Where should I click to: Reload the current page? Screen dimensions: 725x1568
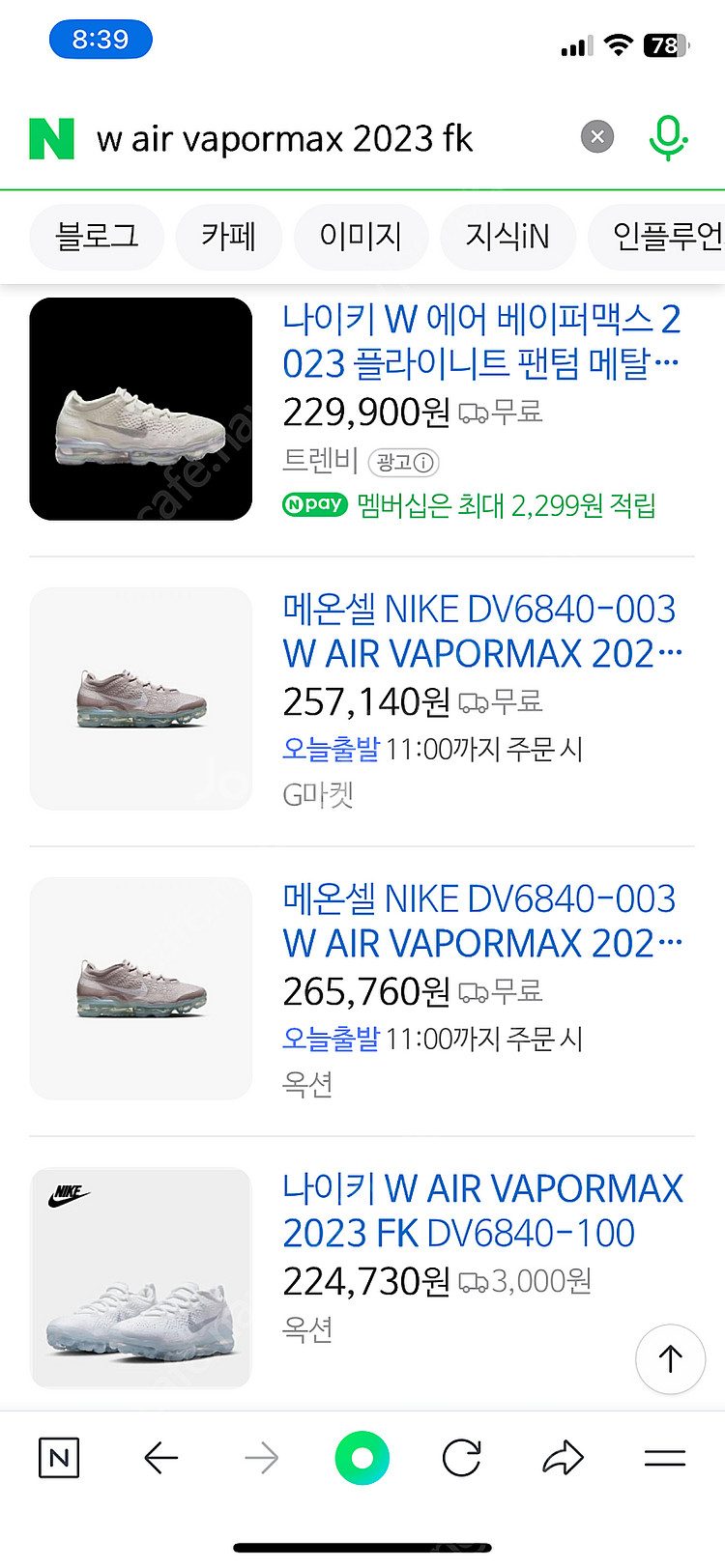point(462,1458)
